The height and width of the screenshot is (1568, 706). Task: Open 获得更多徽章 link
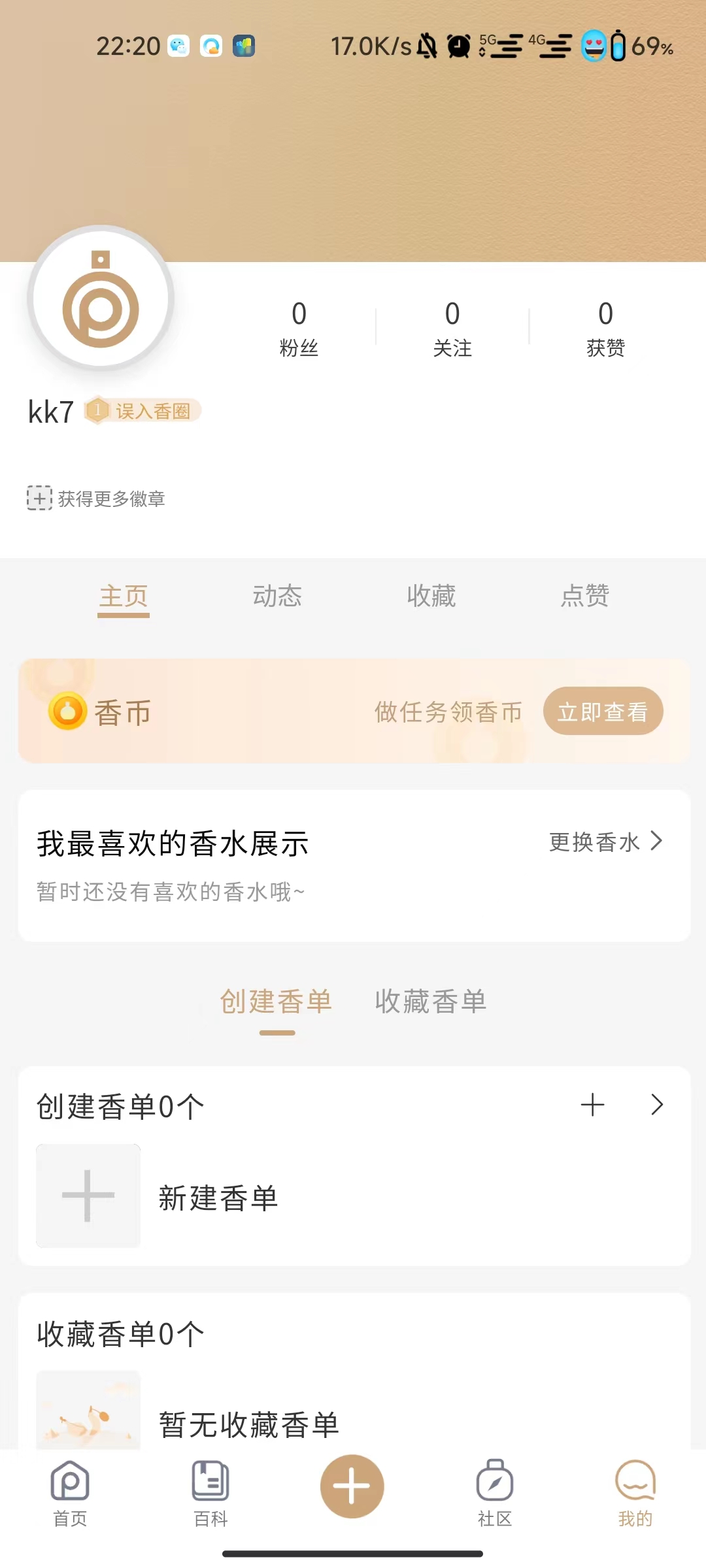tap(97, 498)
